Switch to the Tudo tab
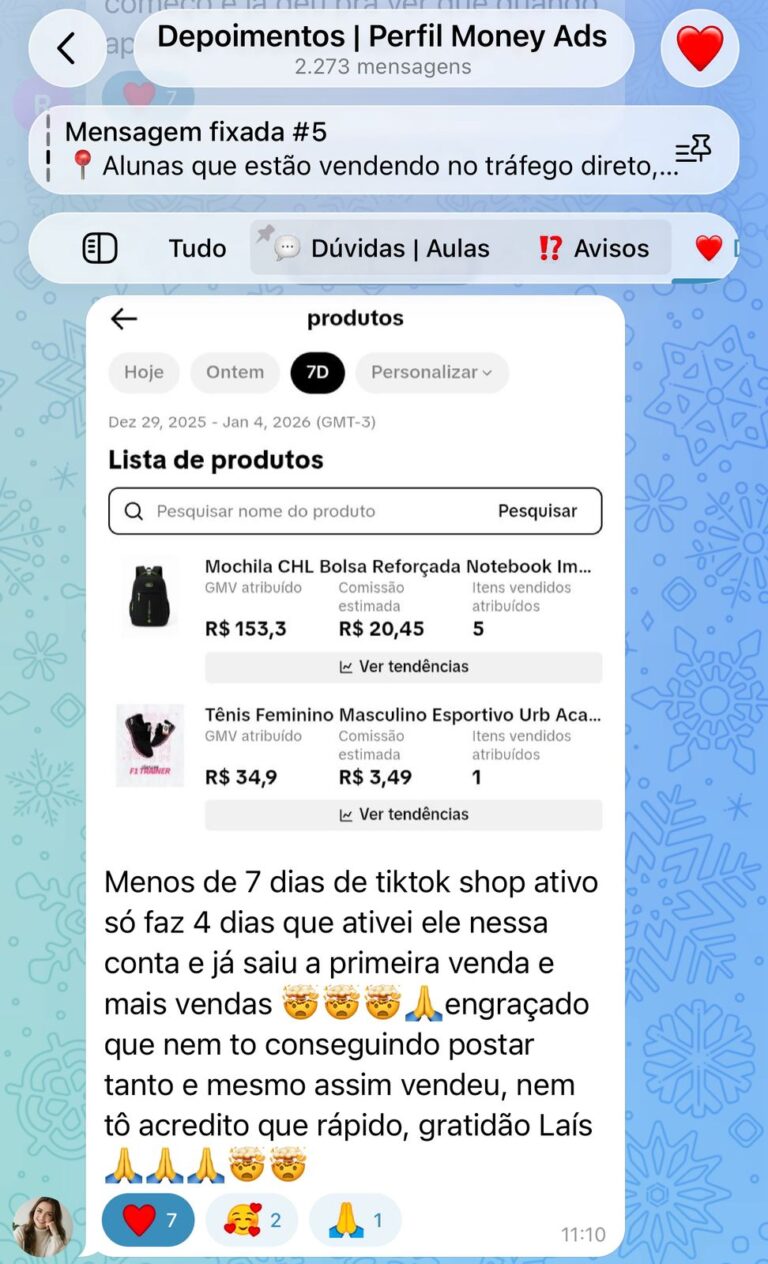768x1264 pixels. point(197,248)
